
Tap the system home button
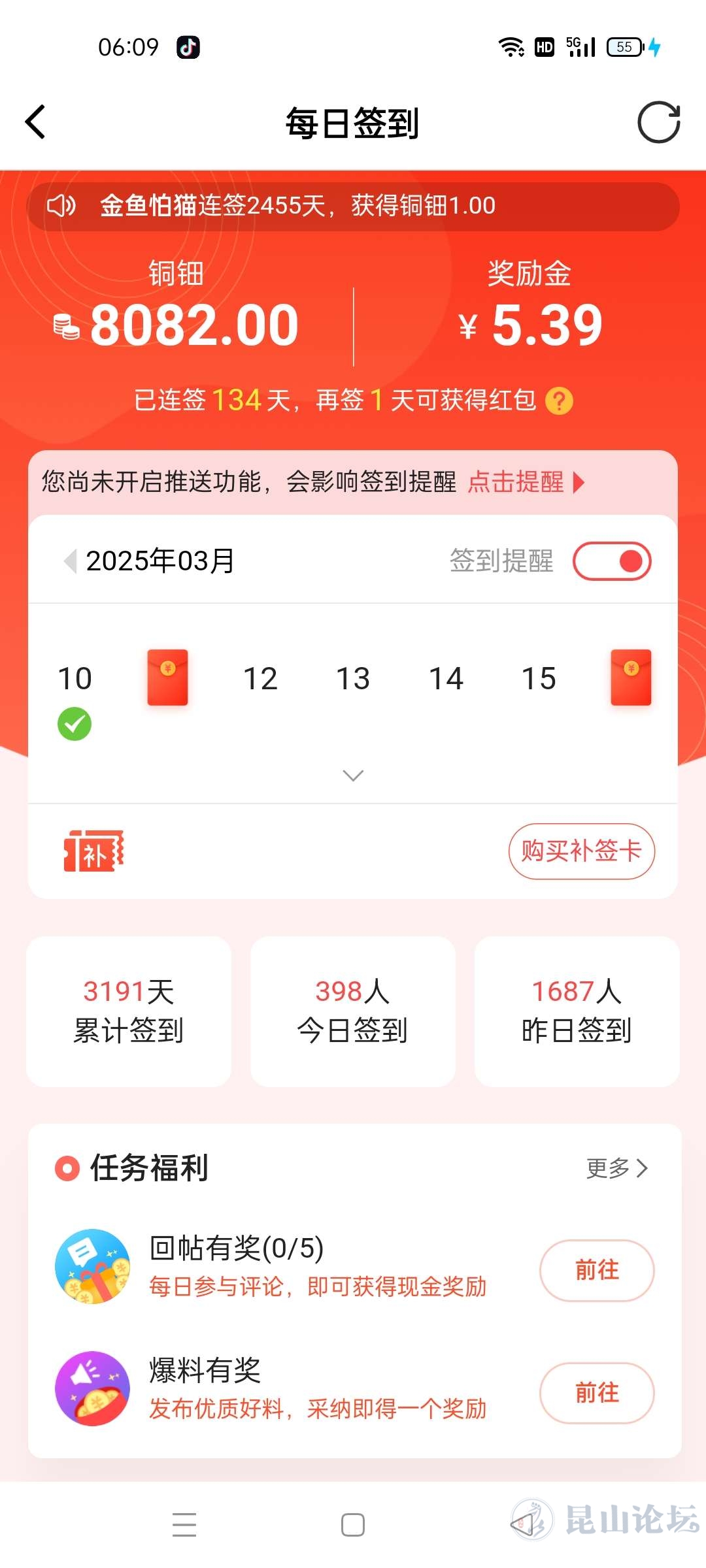[x=353, y=1525]
